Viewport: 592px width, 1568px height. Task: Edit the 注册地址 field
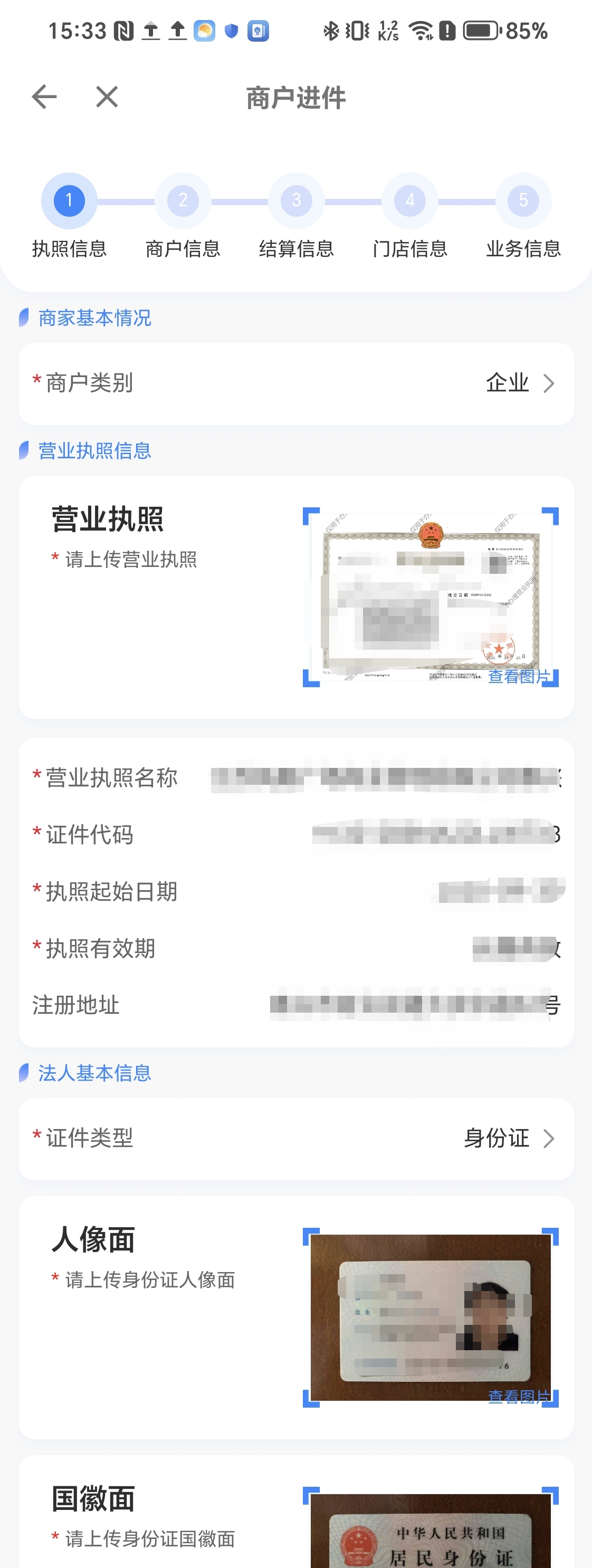pyautogui.click(x=414, y=1005)
